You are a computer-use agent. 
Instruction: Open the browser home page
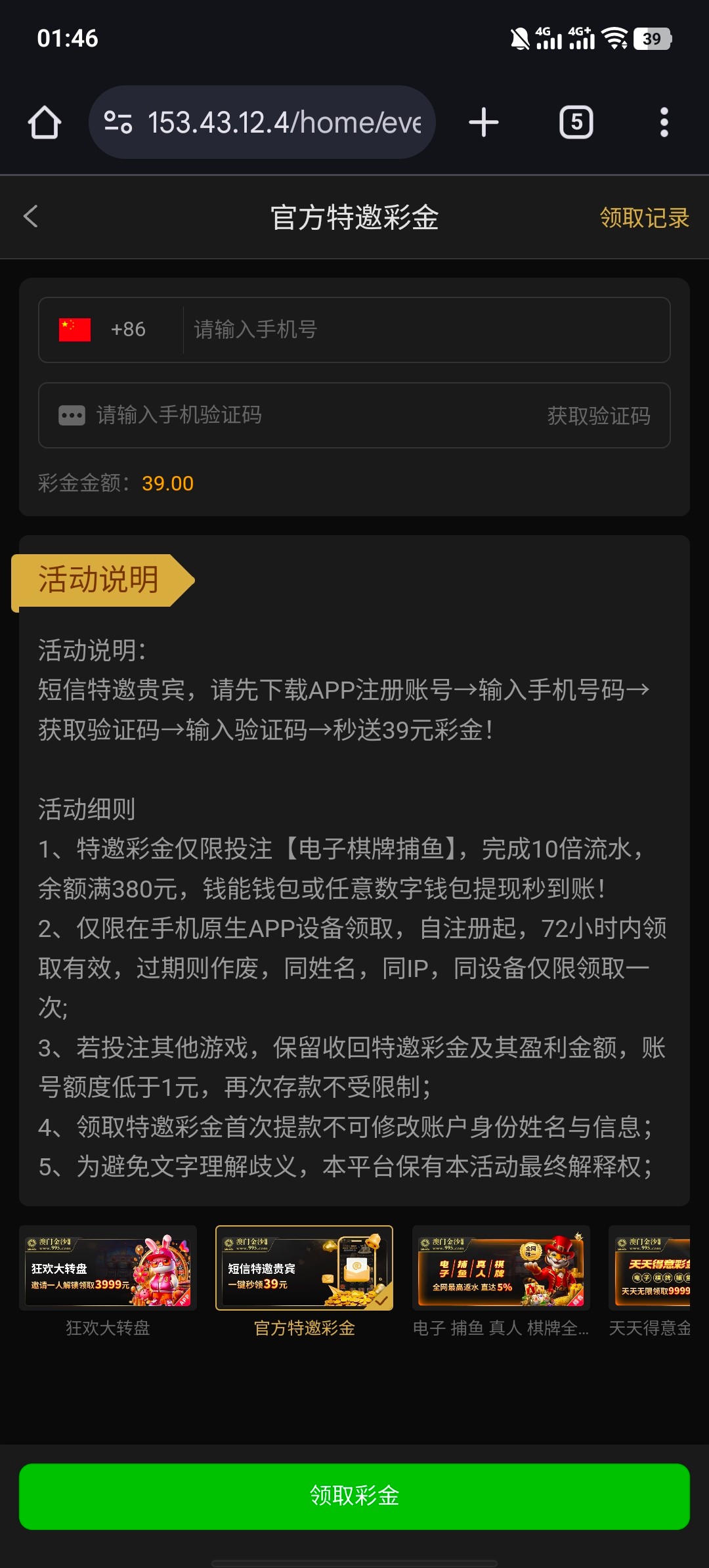[45, 122]
